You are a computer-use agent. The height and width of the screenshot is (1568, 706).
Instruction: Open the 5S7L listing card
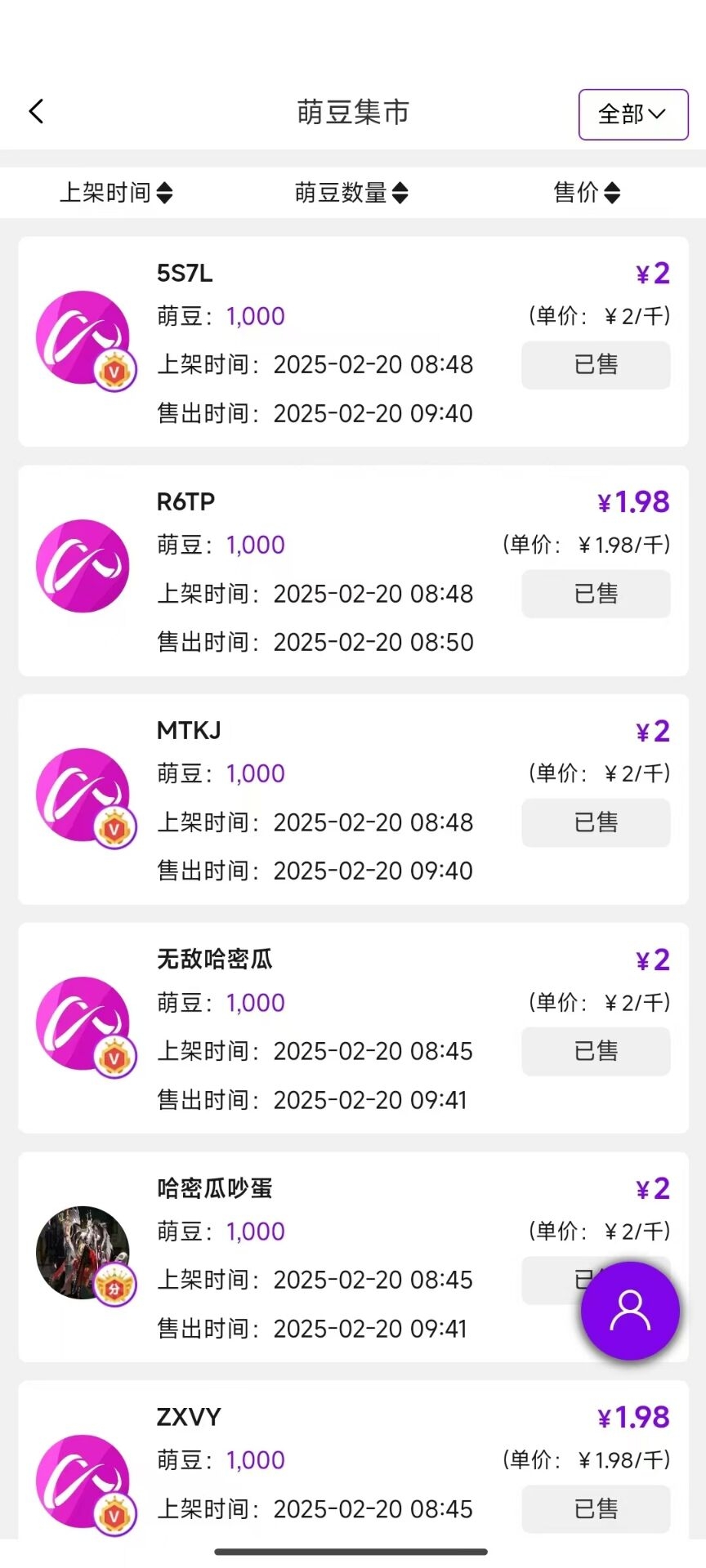pos(353,341)
